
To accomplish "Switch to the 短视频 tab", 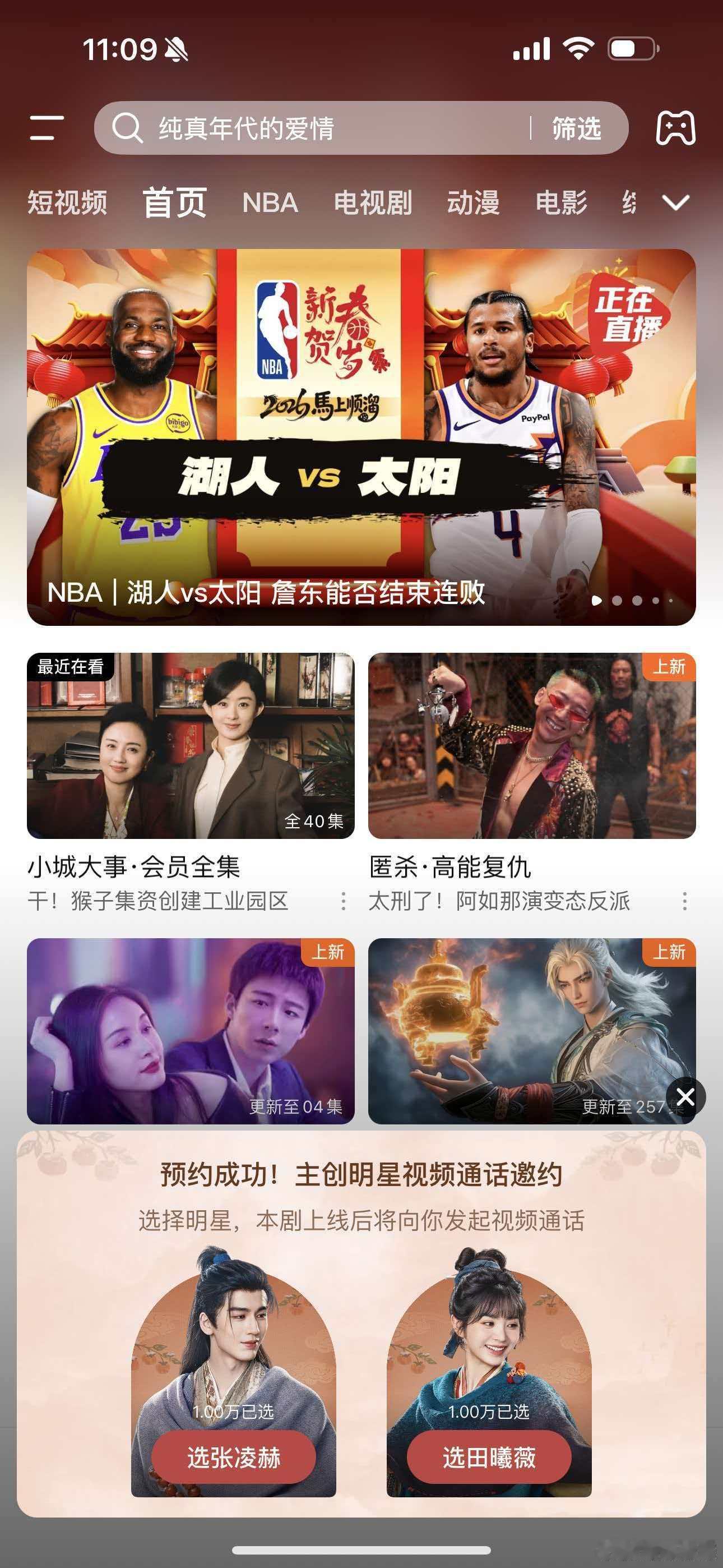I will coord(67,202).
